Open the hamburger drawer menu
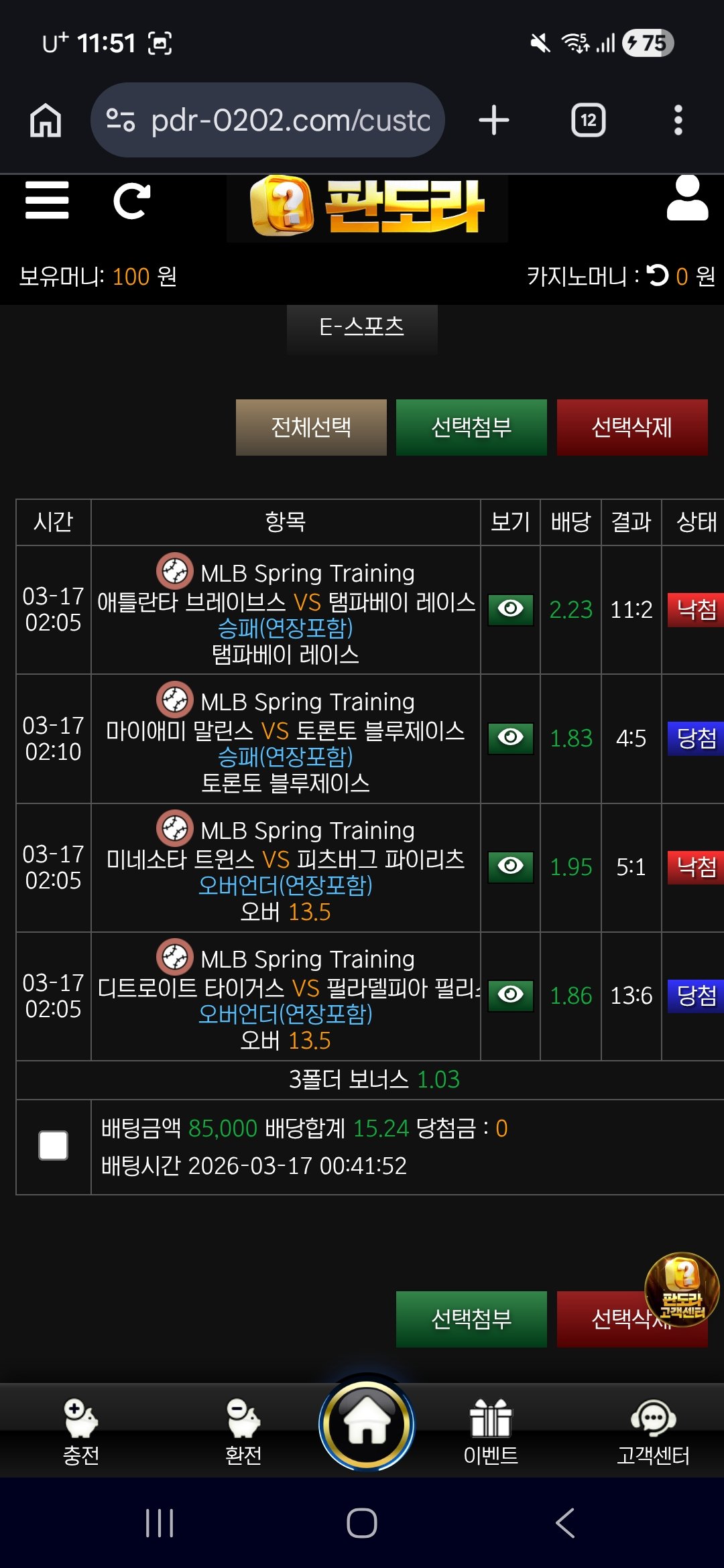Viewport: 724px width, 1568px height. click(47, 200)
